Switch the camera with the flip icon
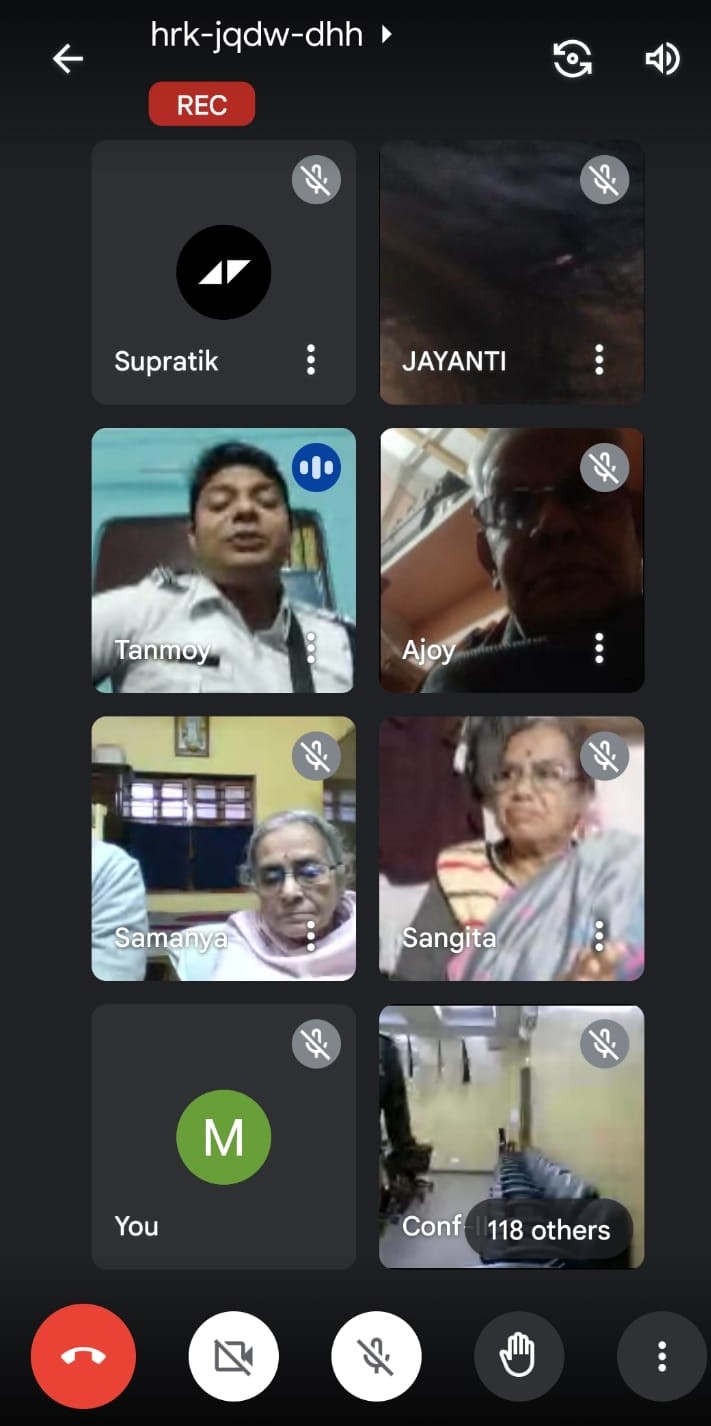The height and width of the screenshot is (1426, 711). click(x=573, y=59)
